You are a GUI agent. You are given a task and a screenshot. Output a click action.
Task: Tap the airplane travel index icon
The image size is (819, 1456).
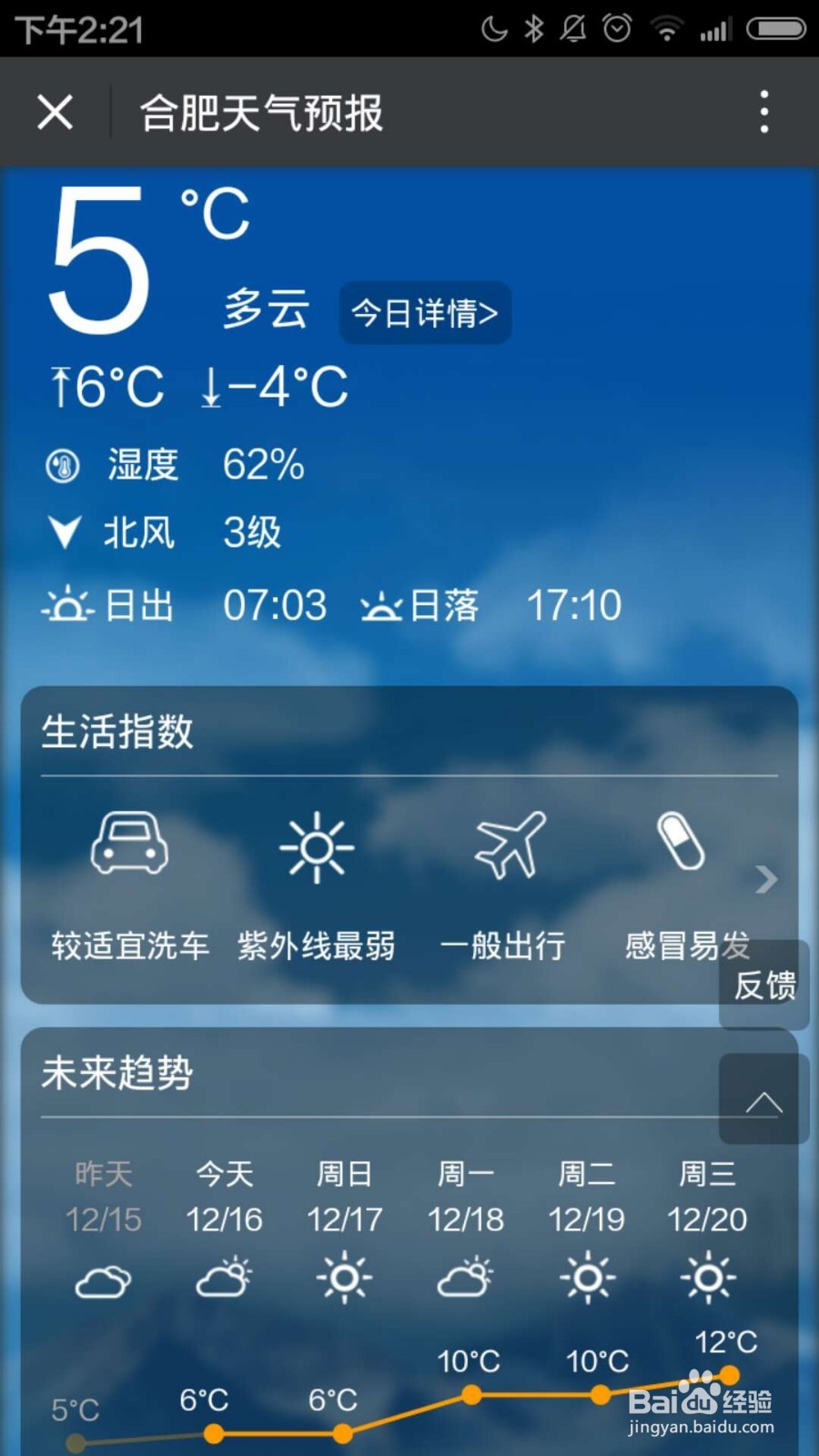click(x=506, y=846)
